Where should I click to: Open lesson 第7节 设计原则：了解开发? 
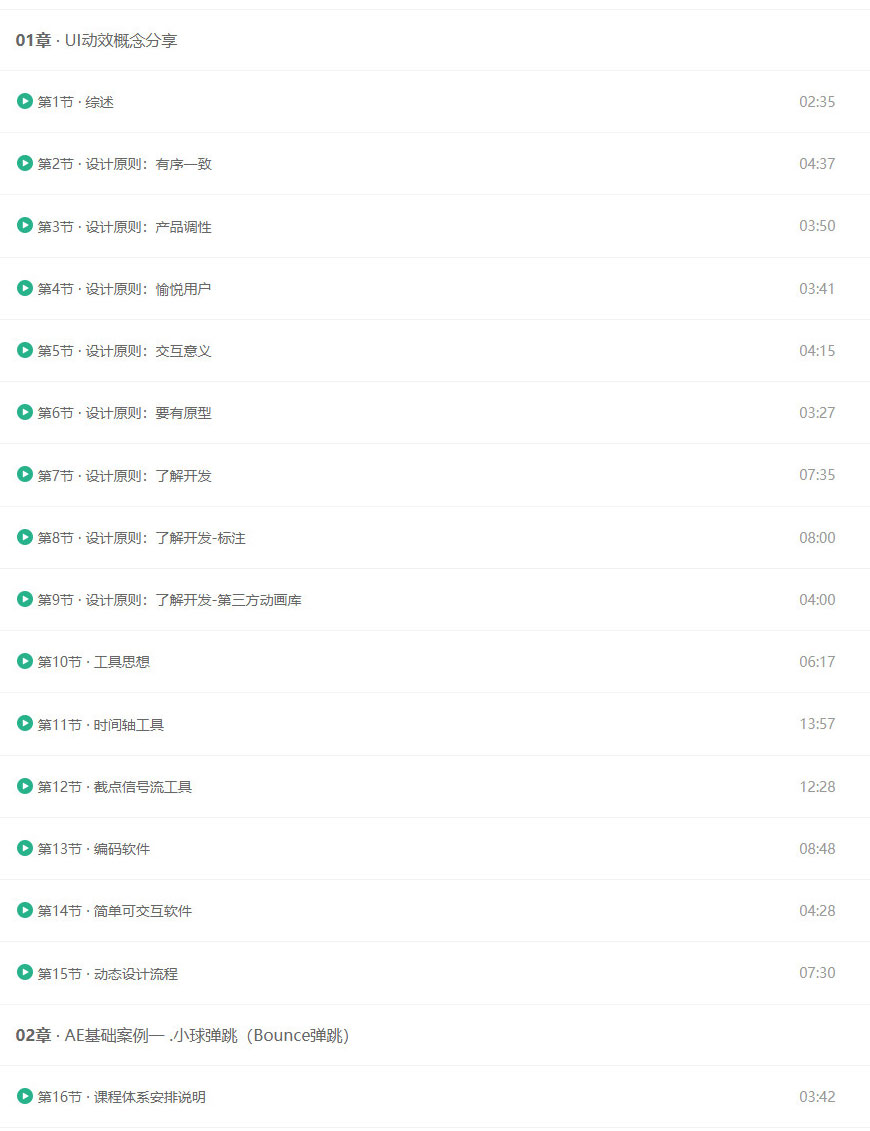pos(124,476)
